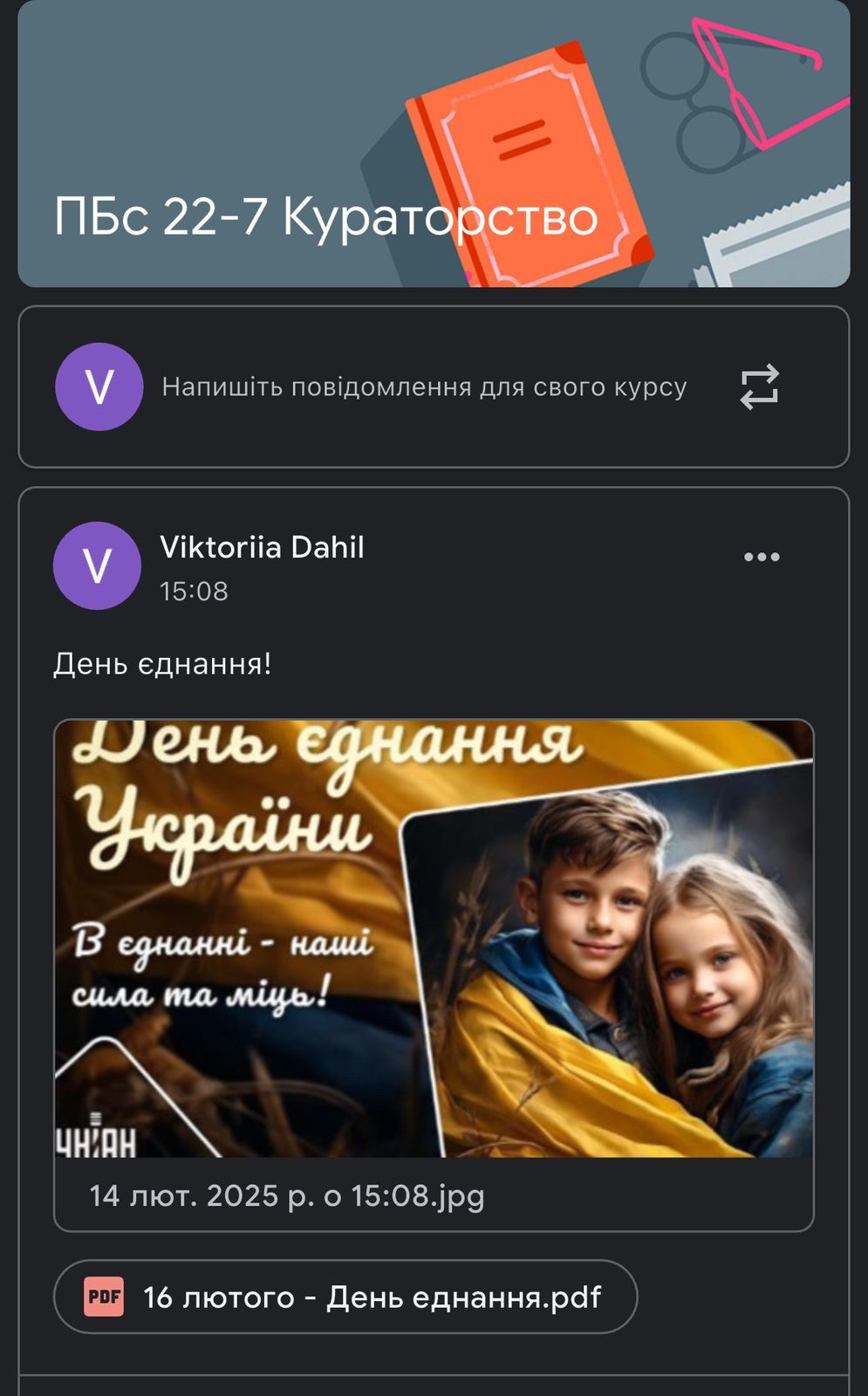Open the ПБс 22-7 Кураторство course banner

(434, 144)
